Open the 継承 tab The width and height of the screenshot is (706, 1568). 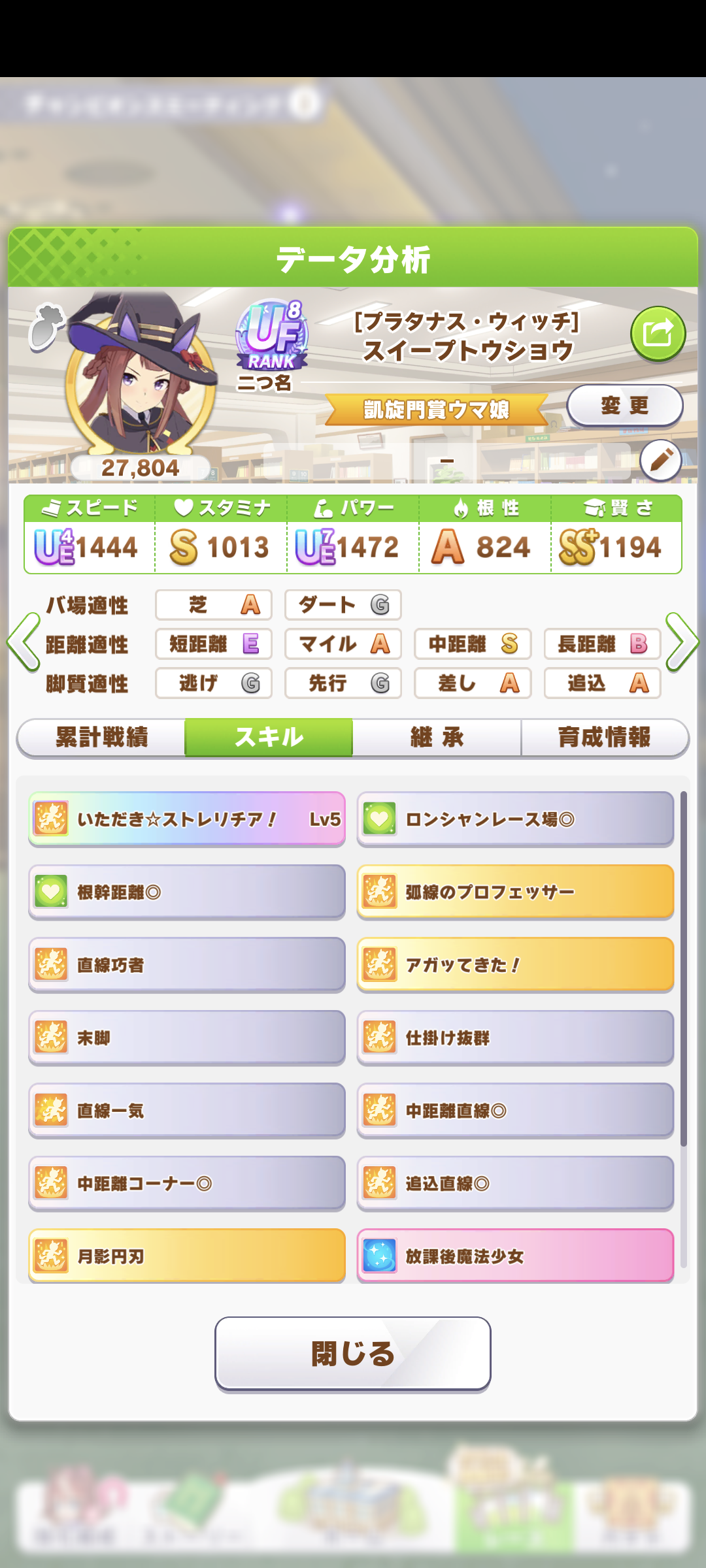(437, 738)
